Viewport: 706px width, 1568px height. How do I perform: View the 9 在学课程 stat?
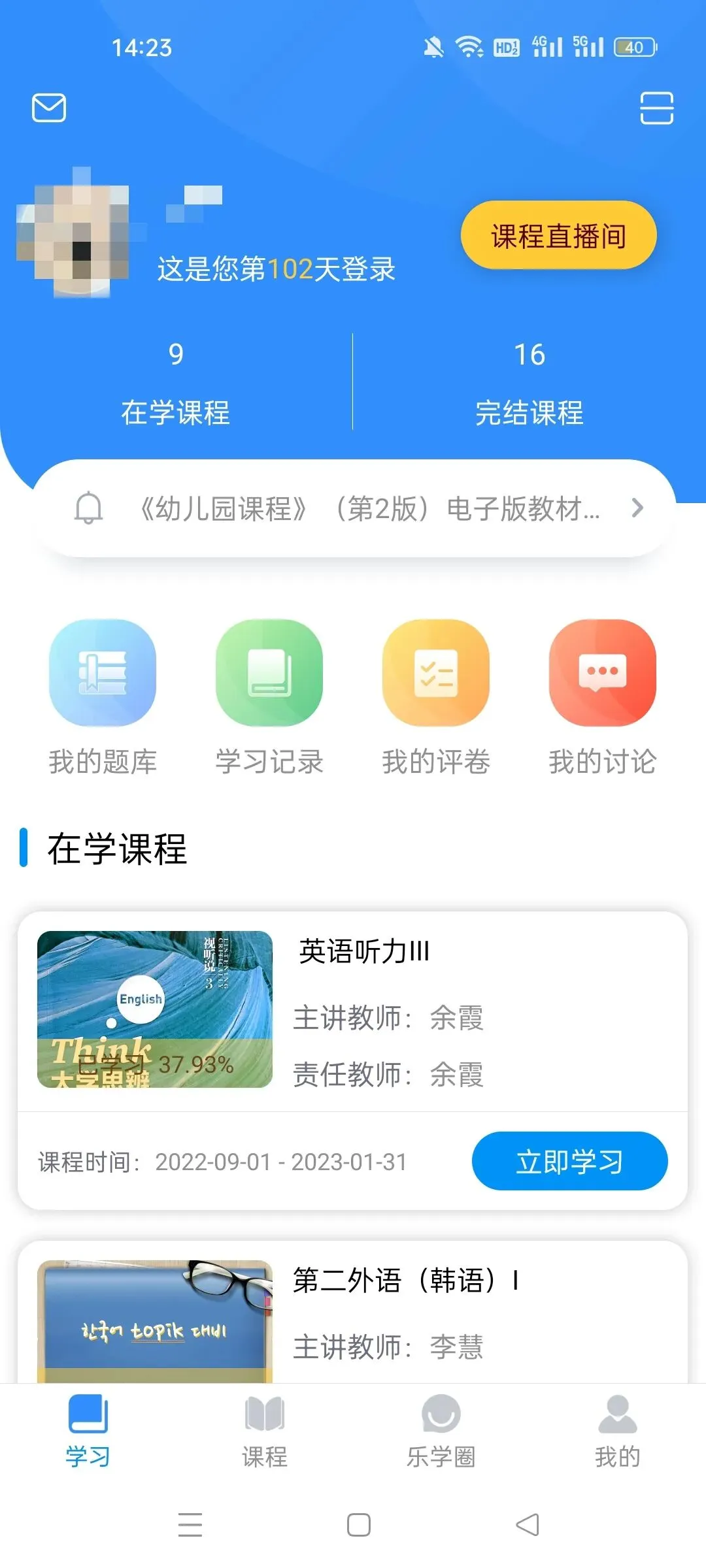[x=175, y=384]
